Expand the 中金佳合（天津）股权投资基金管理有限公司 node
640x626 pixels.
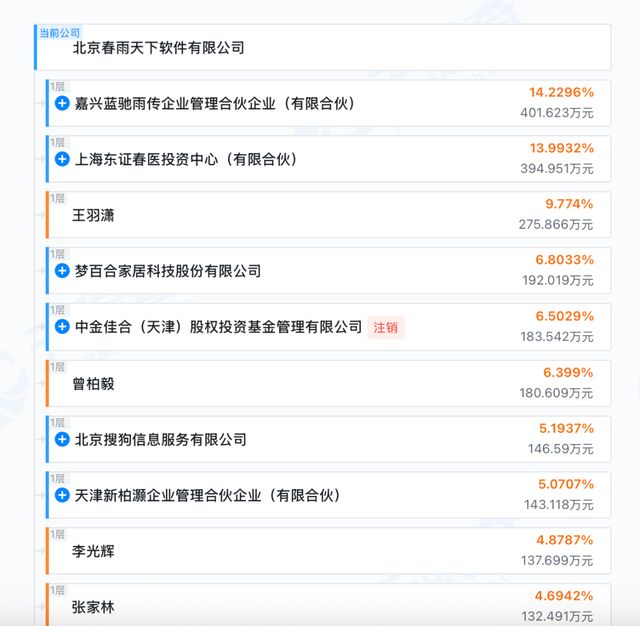[62, 327]
